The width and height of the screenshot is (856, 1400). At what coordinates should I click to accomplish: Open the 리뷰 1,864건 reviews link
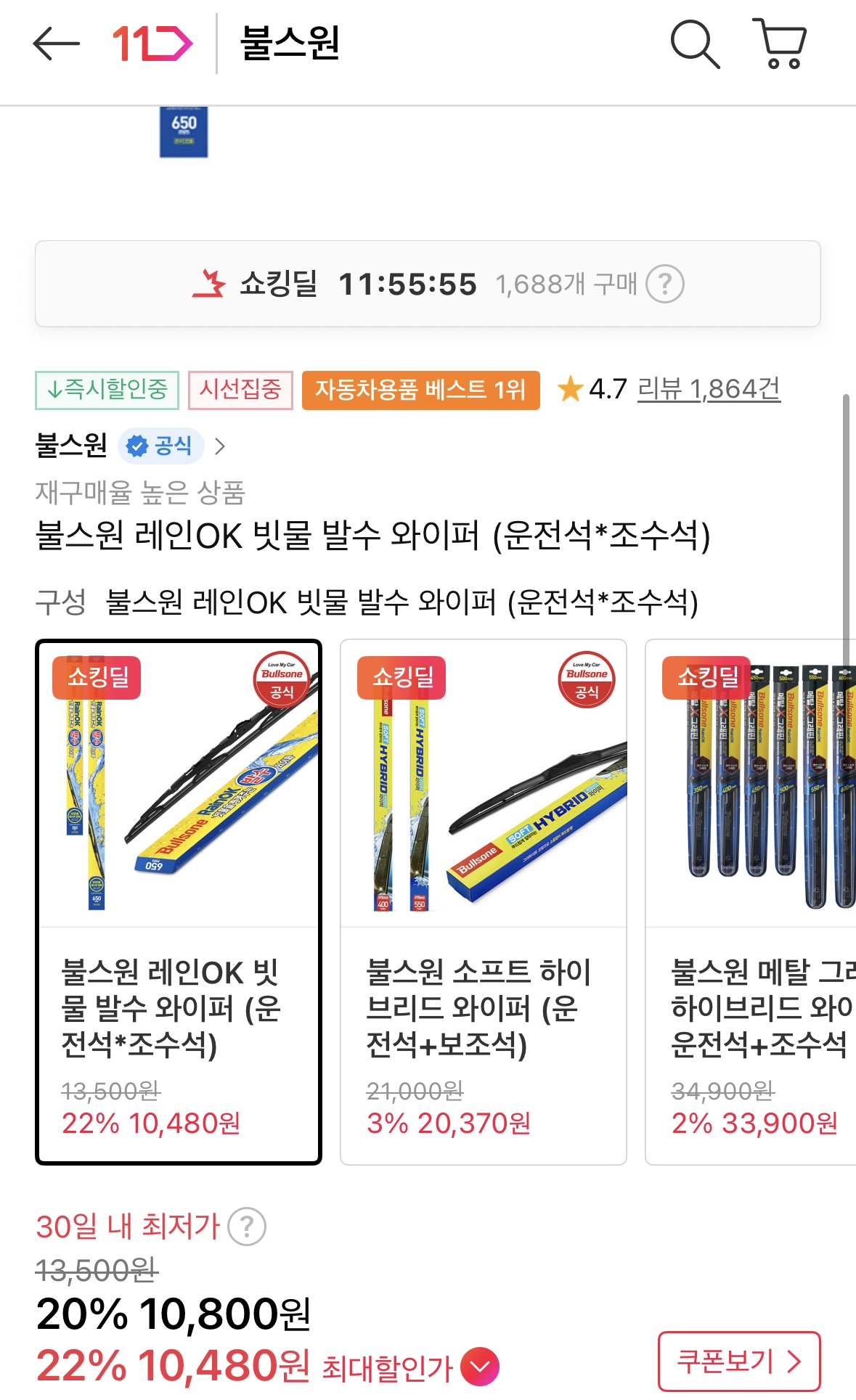pos(708,390)
